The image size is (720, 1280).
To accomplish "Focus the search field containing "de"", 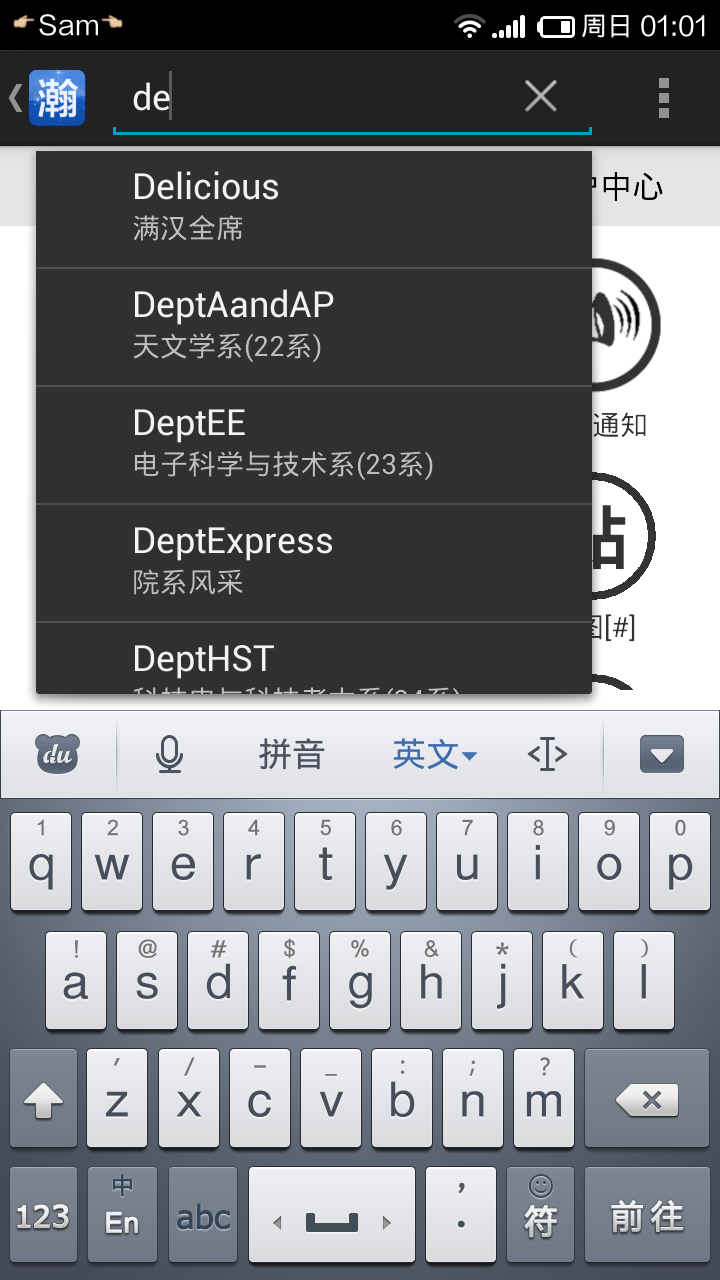I will tap(313, 98).
